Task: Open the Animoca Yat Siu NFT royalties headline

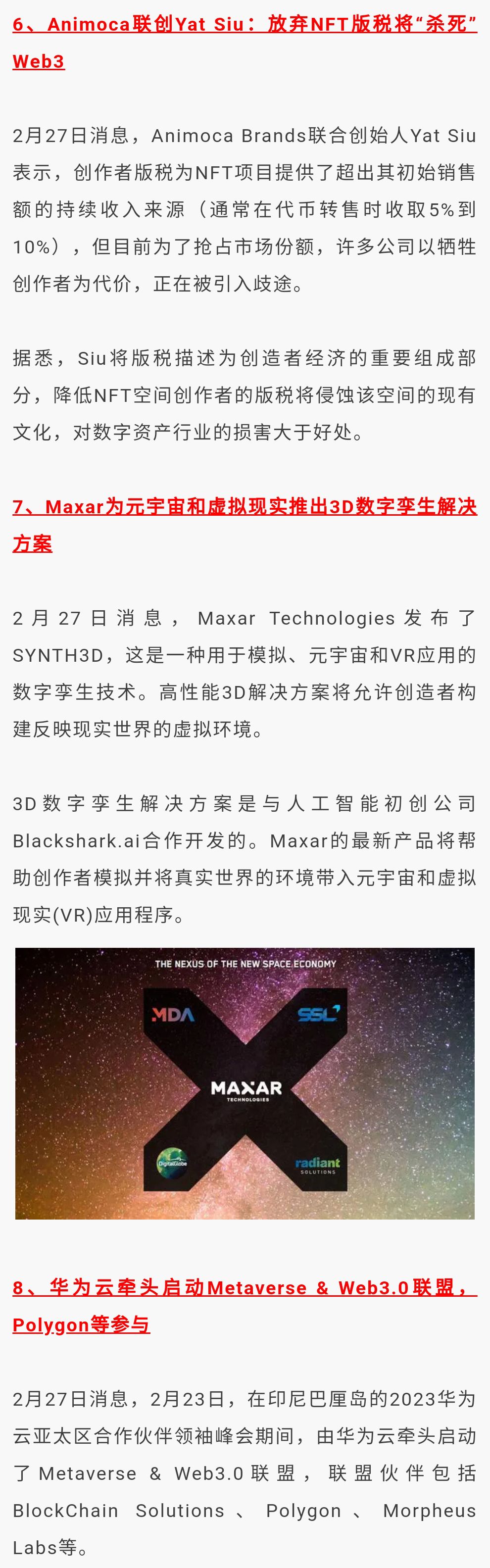Action: 244,25
